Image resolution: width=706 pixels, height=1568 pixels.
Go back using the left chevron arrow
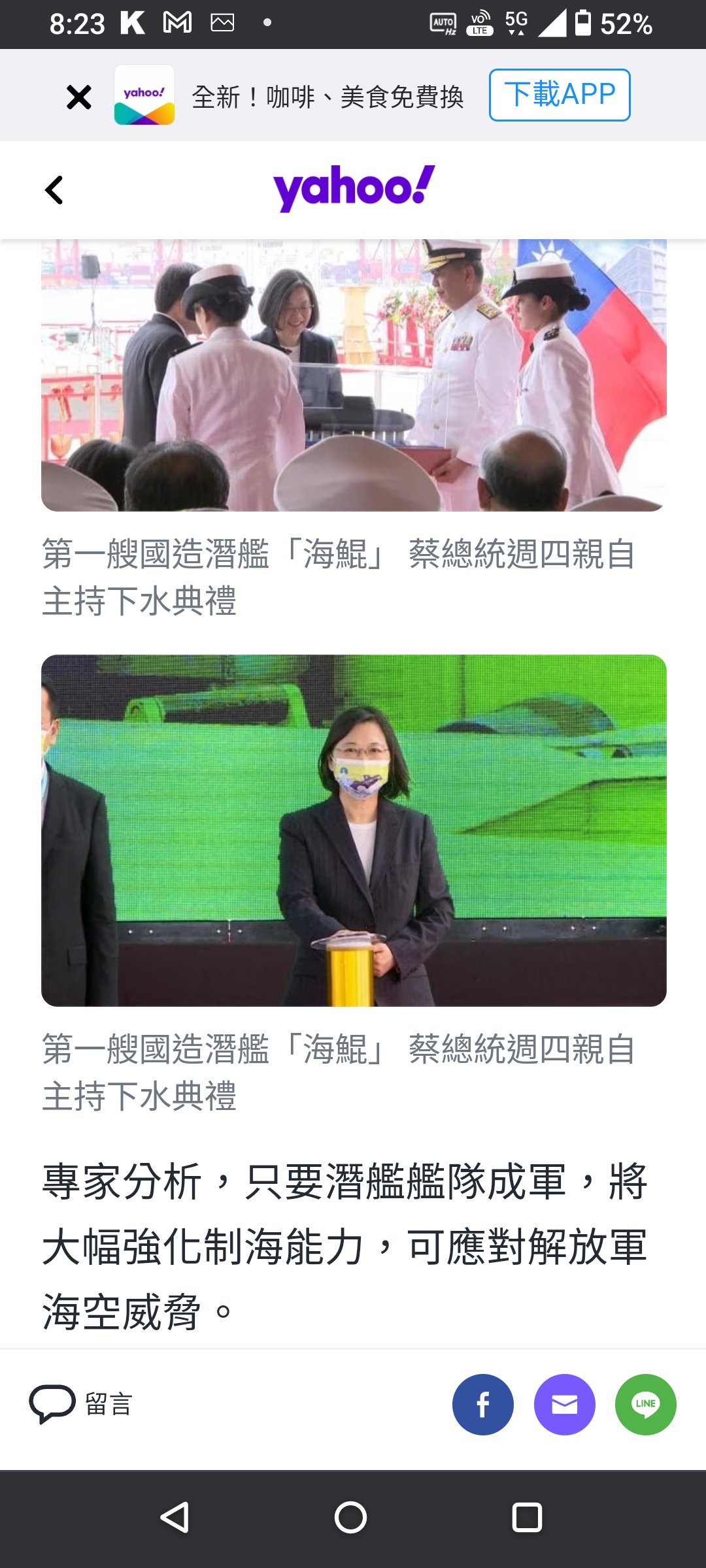[x=54, y=189]
